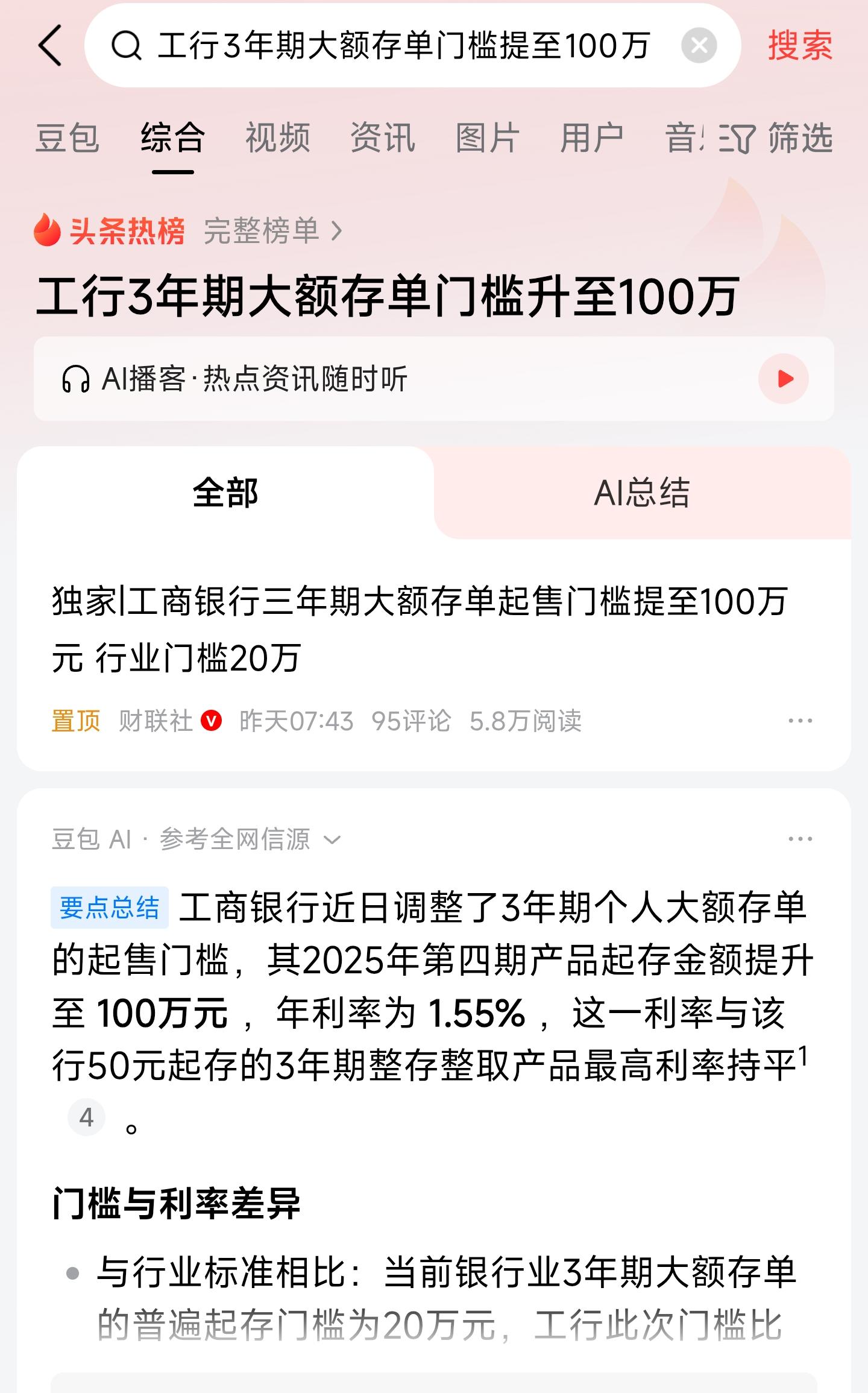Tap the red 搜索 button
This screenshot has width=868, height=1393.
tap(799, 46)
